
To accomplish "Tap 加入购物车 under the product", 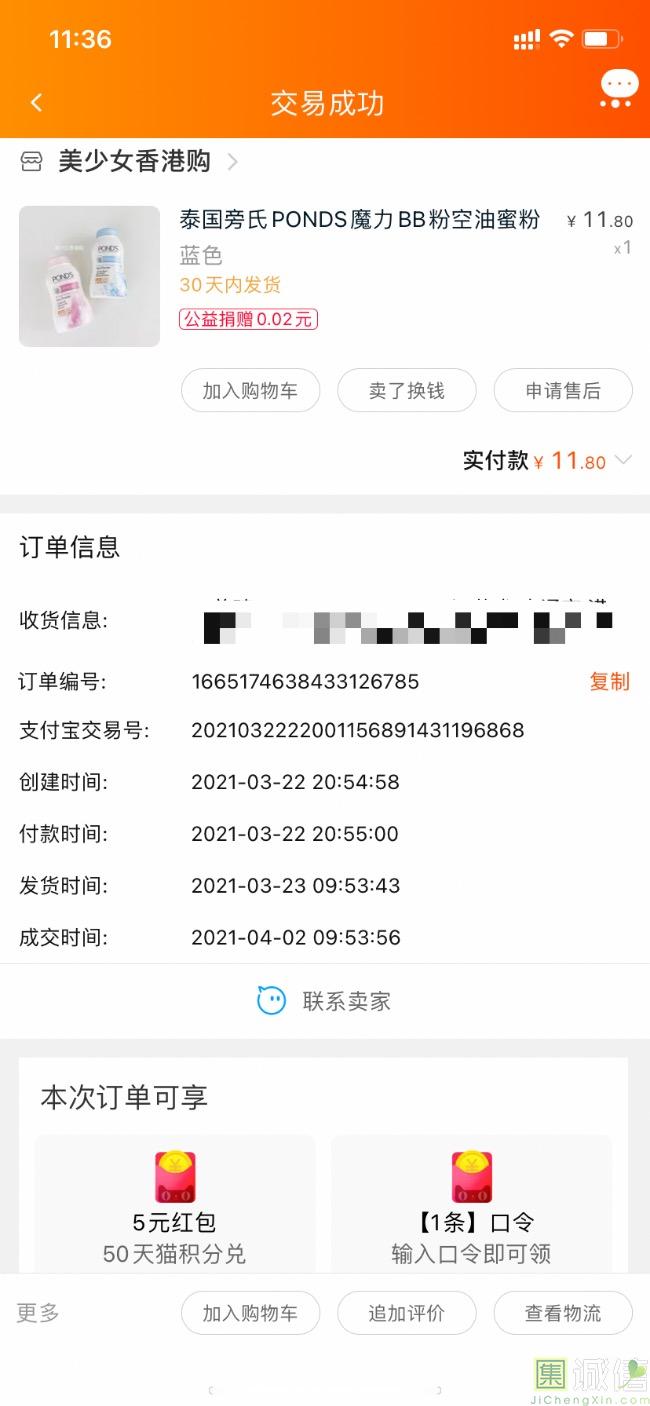I will coord(250,390).
